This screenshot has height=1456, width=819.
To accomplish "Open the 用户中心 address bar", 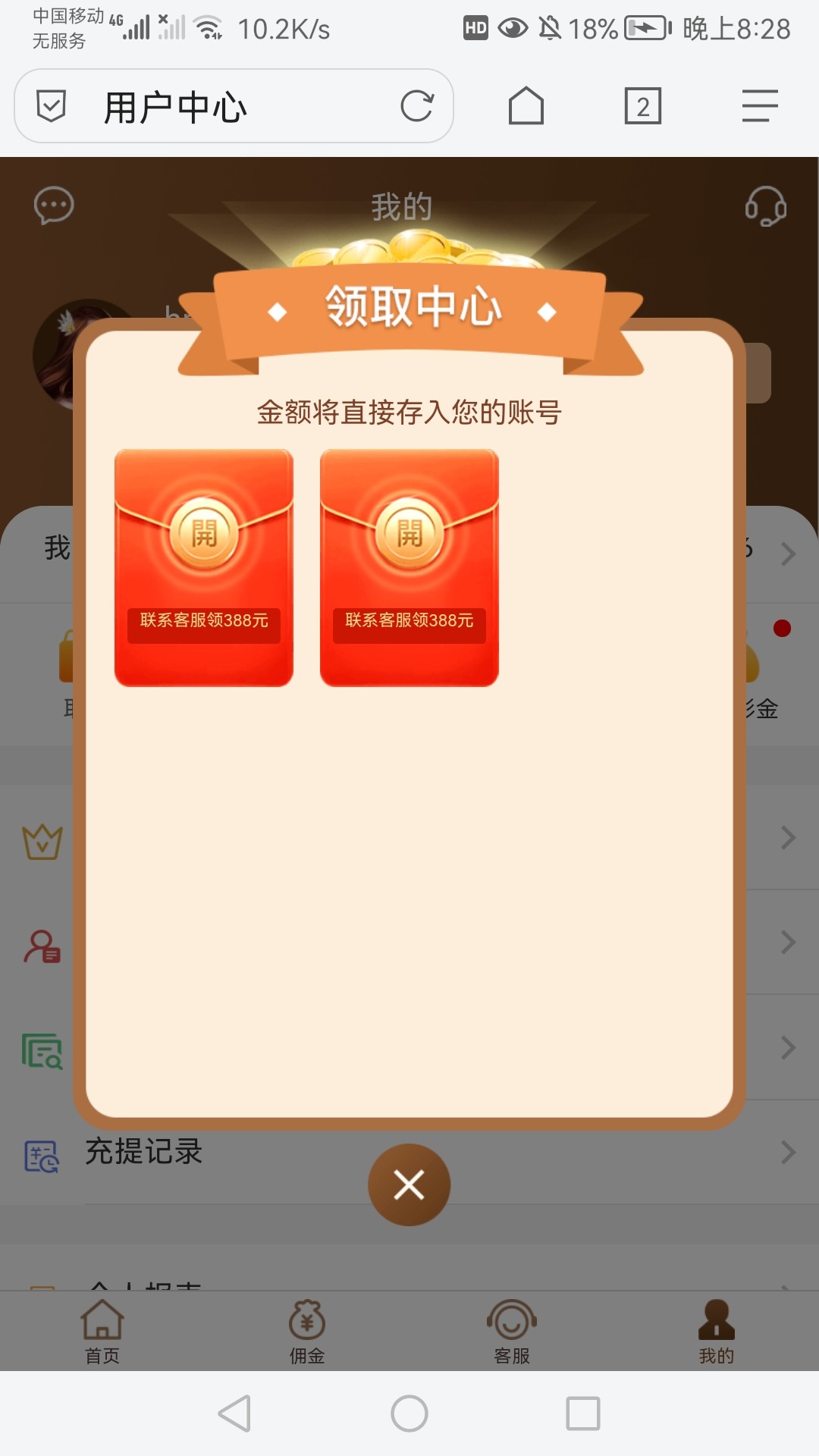I will coord(227,106).
